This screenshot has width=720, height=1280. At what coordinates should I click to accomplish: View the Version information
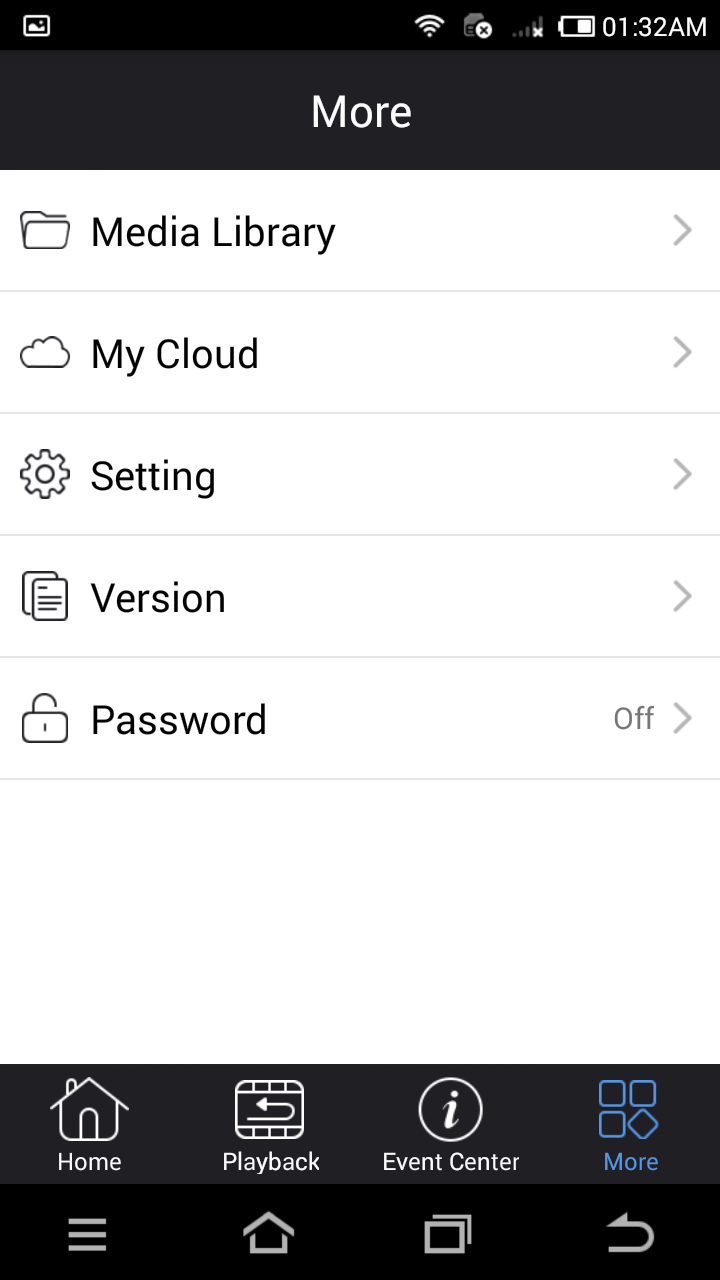360,597
